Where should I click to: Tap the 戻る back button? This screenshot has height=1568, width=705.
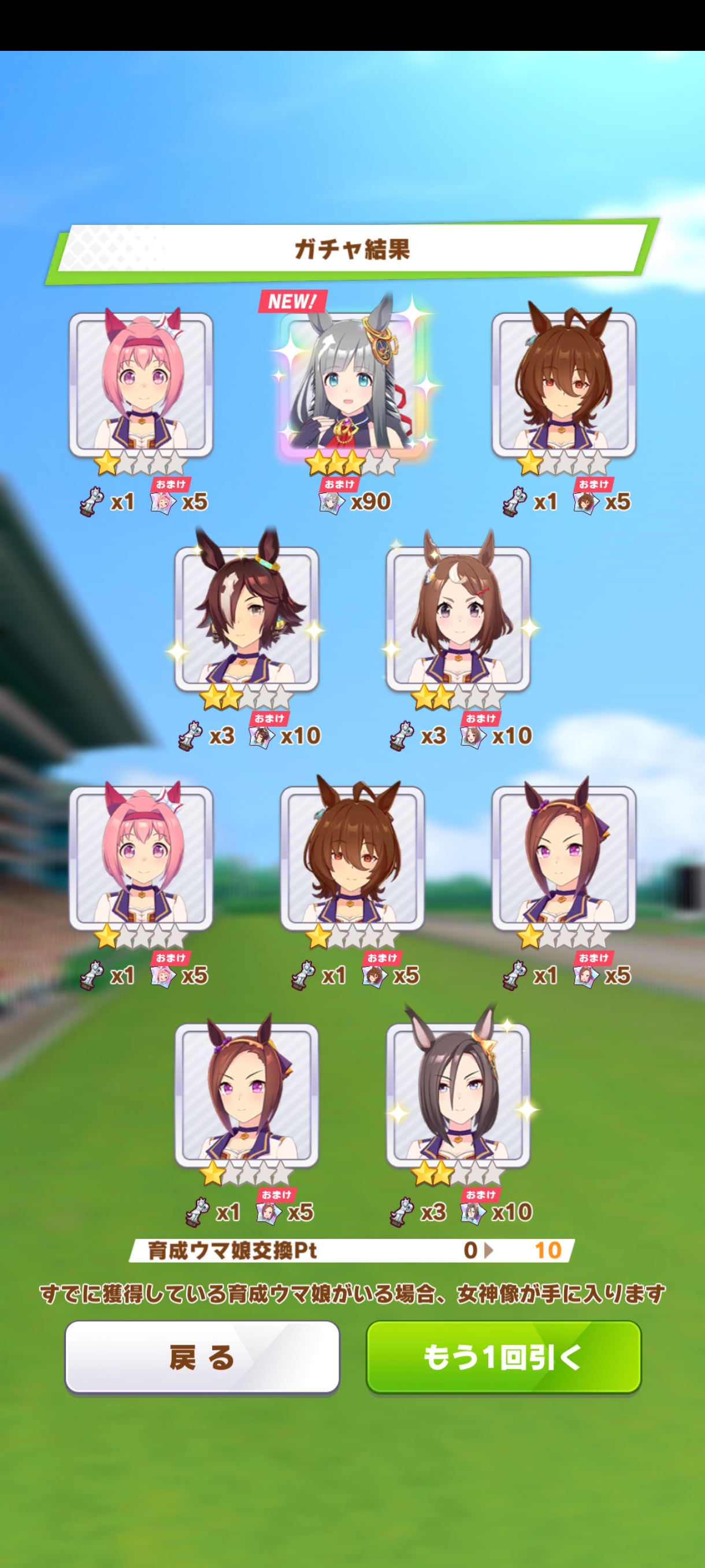click(202, 1357)
